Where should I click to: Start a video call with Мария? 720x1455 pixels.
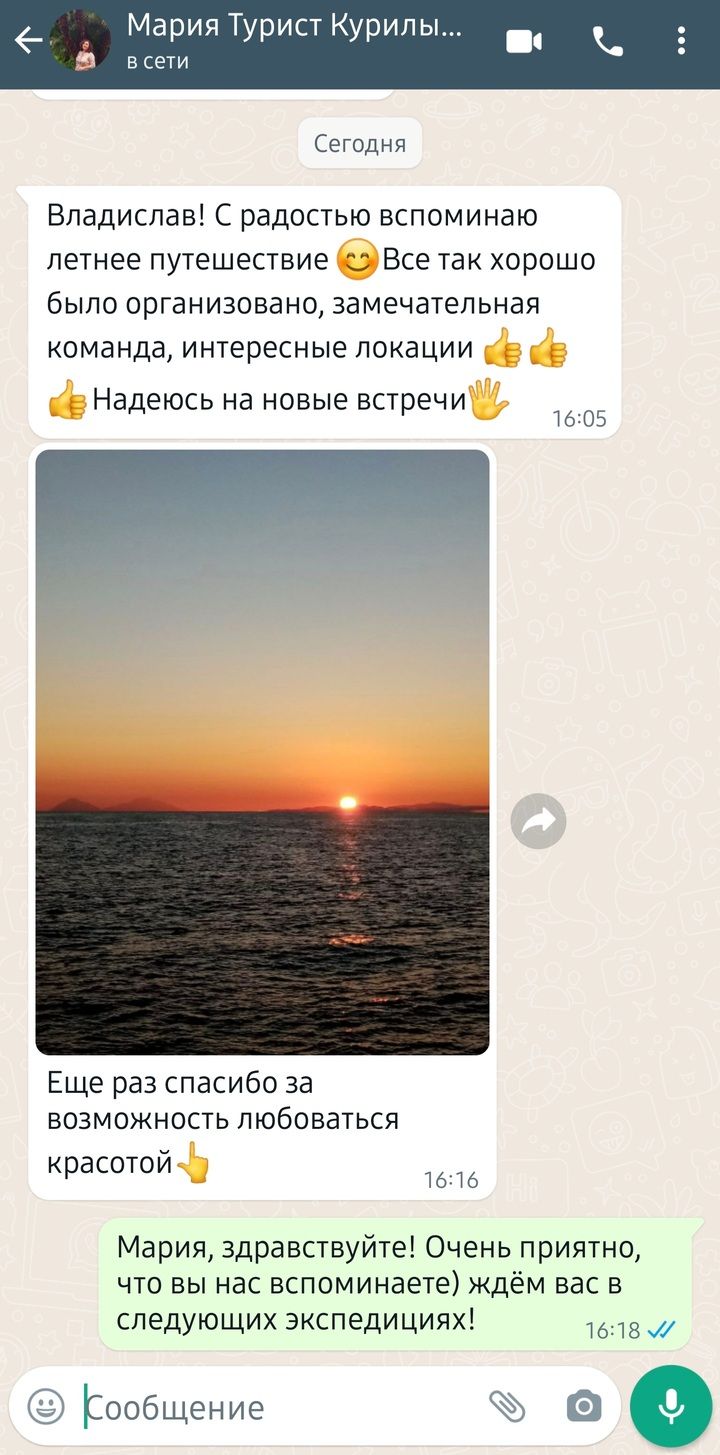(x=524, y=42)
